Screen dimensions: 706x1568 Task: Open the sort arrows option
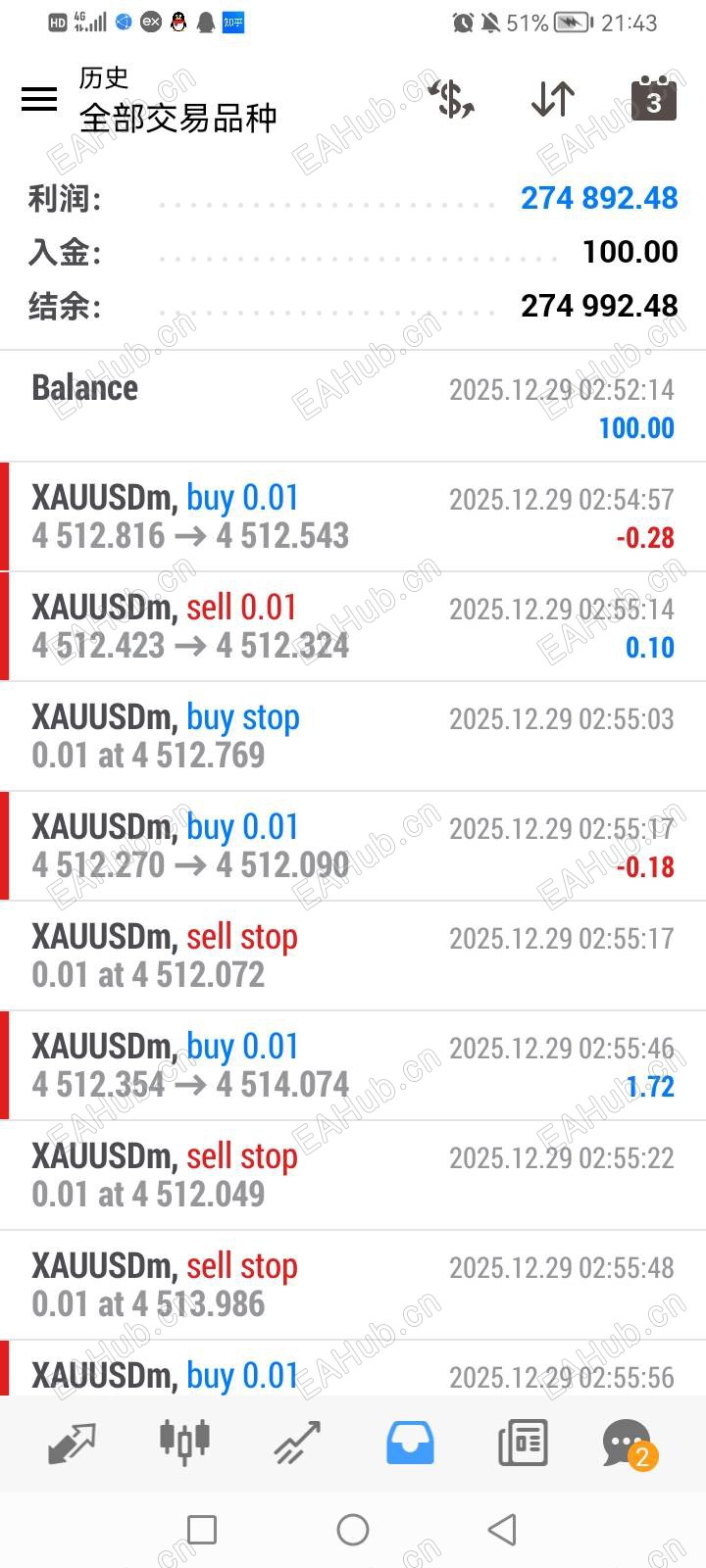[553, 99]
